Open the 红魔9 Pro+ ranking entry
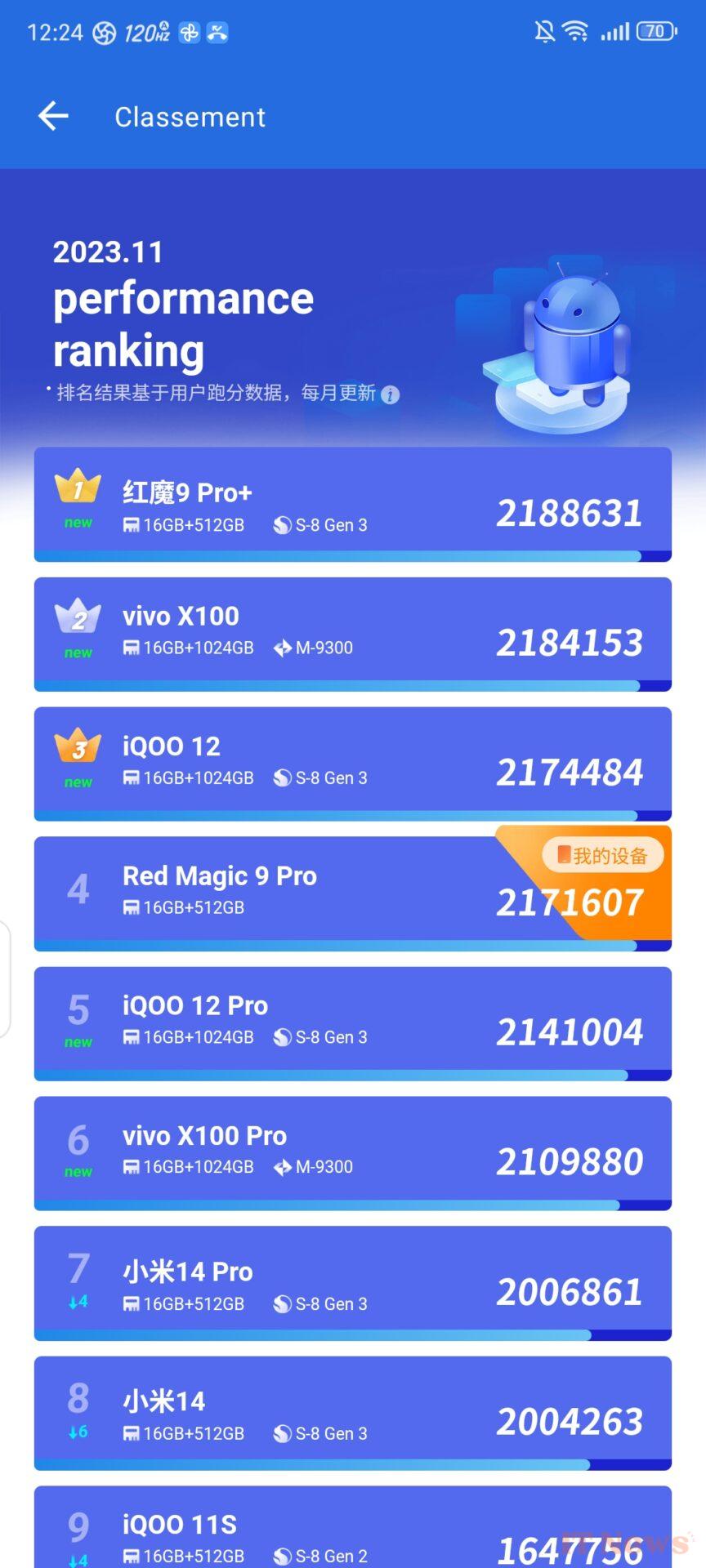Image resolution: width=706 pixels, height=1568 pixels. pyautogui.click(x=352, y=504)
